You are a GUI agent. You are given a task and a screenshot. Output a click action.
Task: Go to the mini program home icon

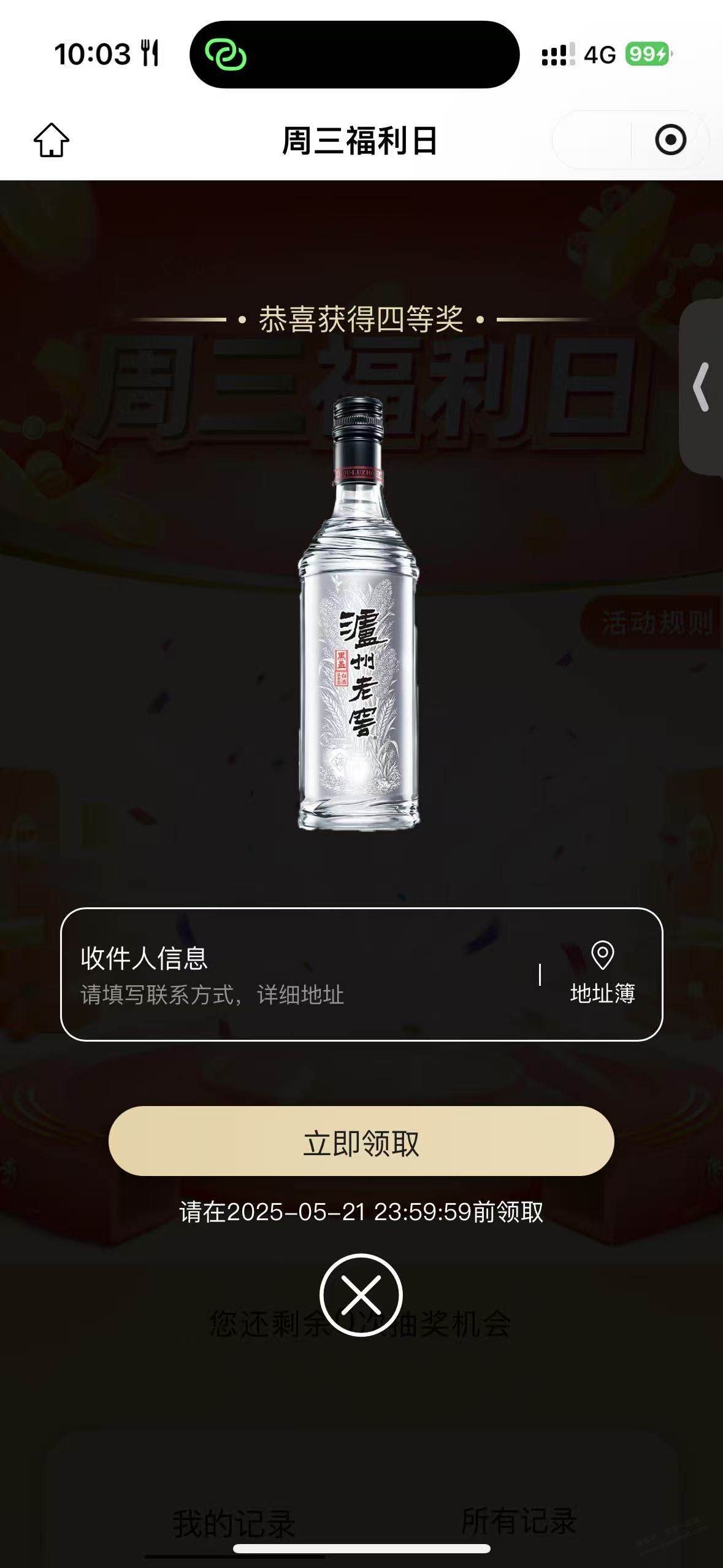(x=51, y=140)
